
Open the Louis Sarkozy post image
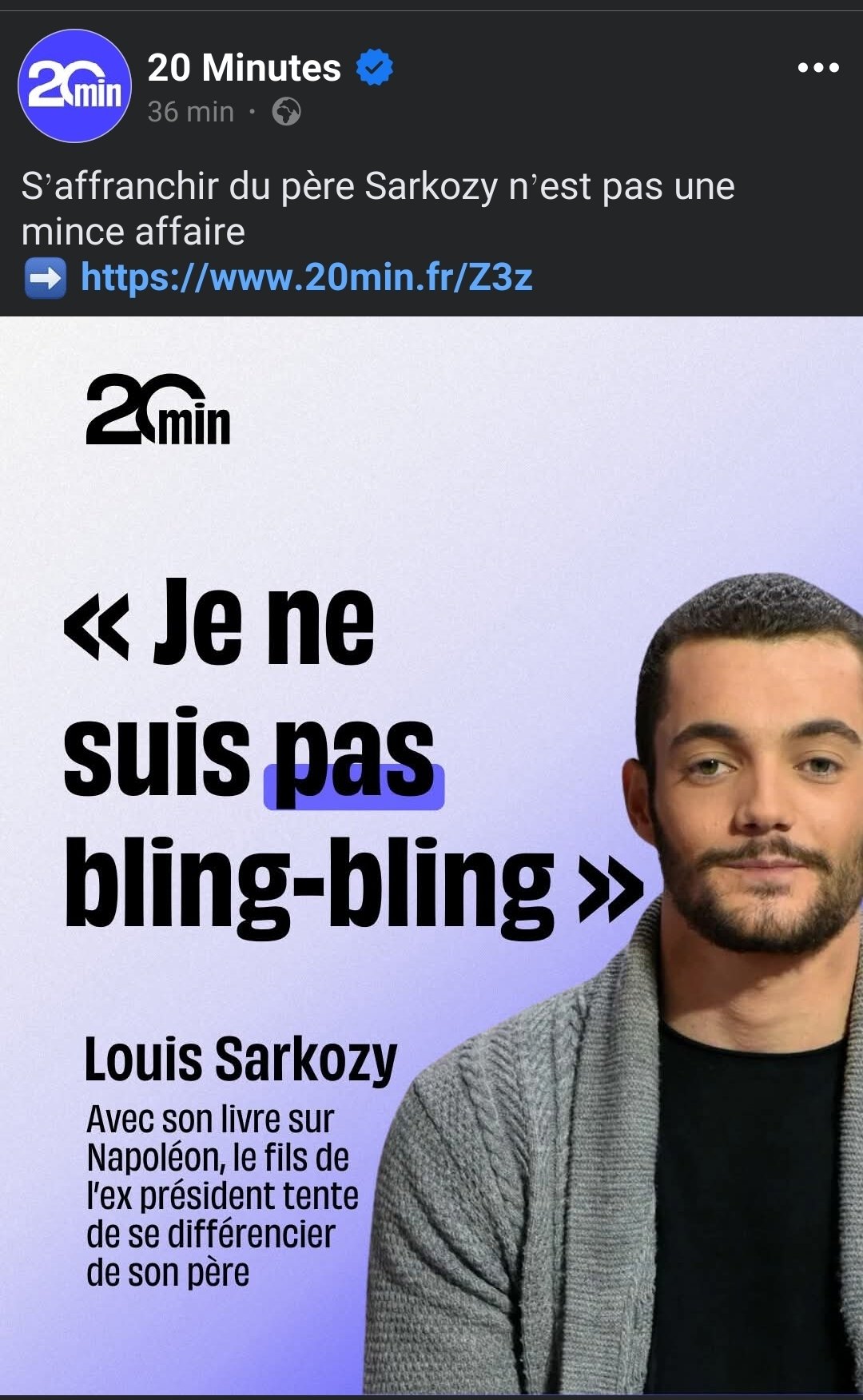tap(431, 856)
